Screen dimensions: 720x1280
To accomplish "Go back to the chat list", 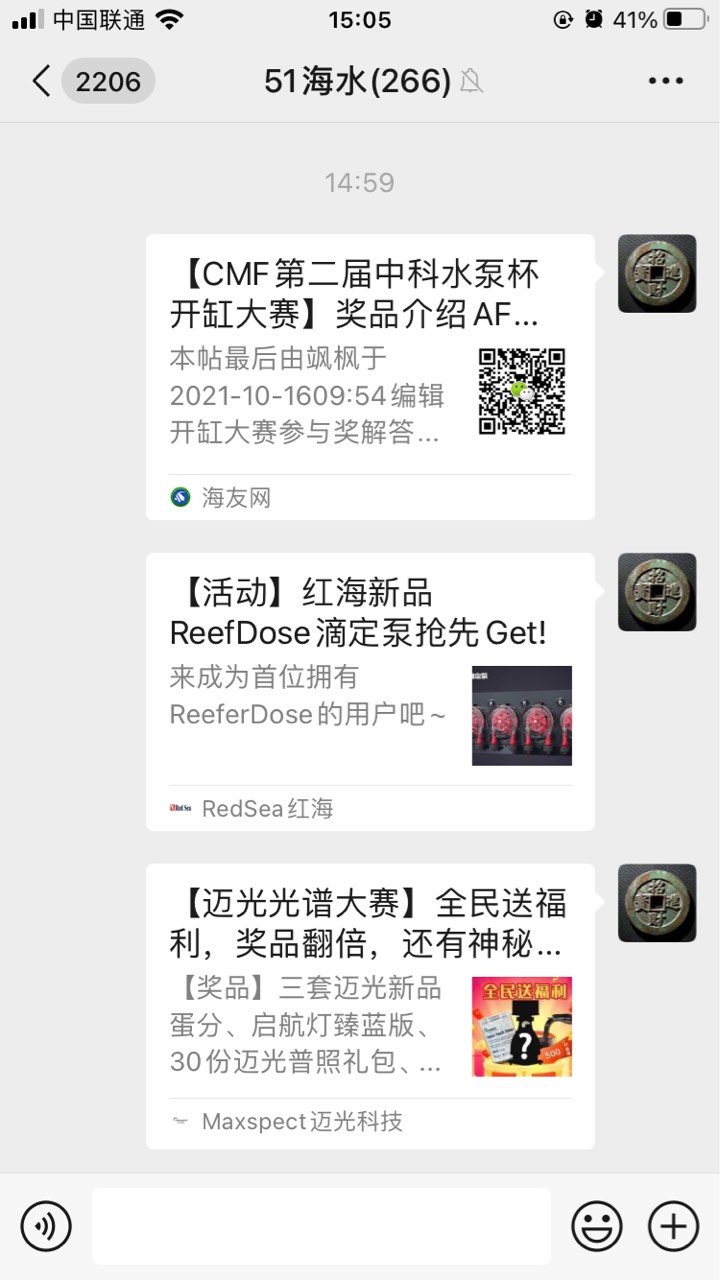I will tap(42, 81).
